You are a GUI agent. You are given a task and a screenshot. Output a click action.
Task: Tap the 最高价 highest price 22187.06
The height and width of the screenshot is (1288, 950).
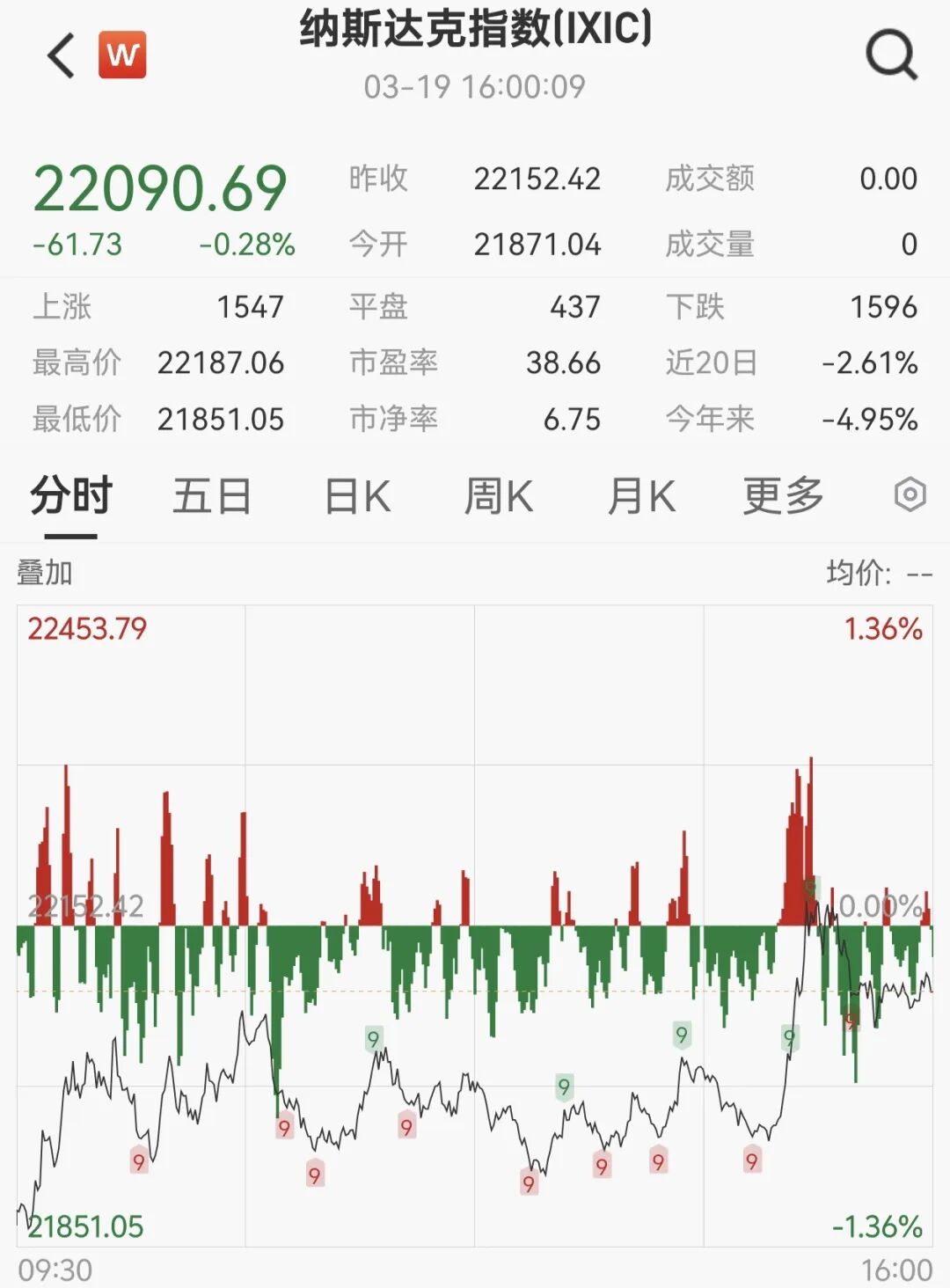[x=220, y=361]
